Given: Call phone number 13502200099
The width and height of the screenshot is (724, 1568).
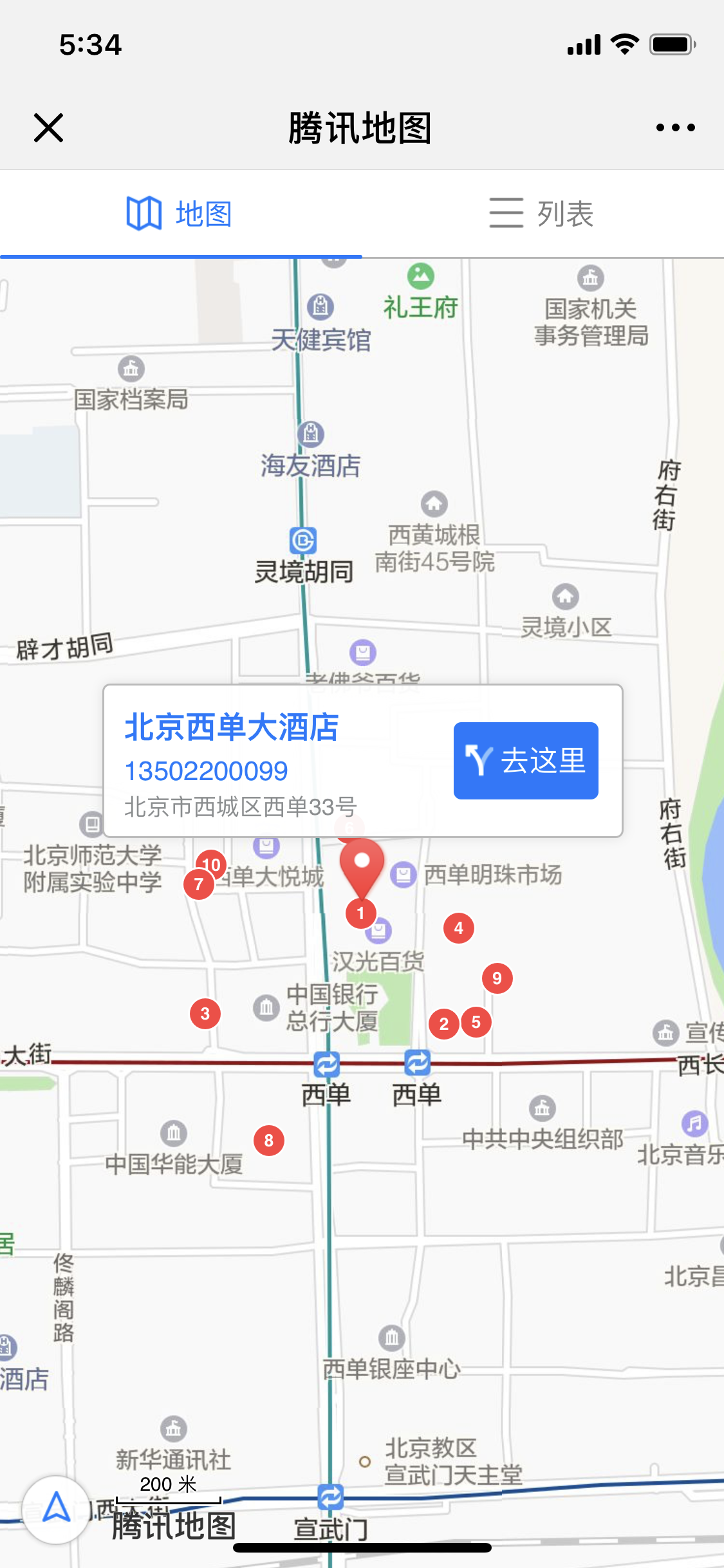Looking at the screenshot, I should pos(206,771).
